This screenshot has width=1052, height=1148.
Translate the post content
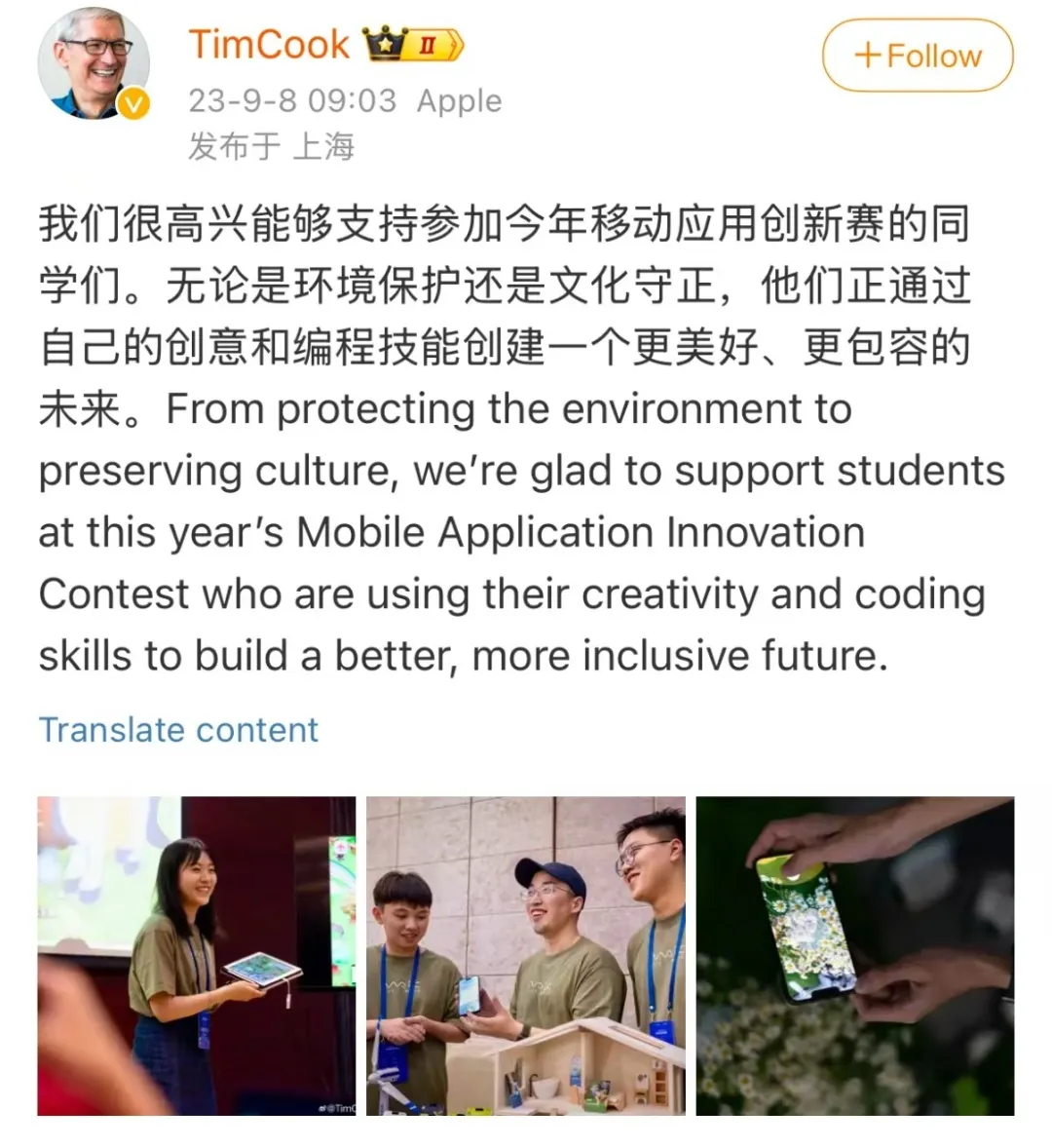click(178, 730)
